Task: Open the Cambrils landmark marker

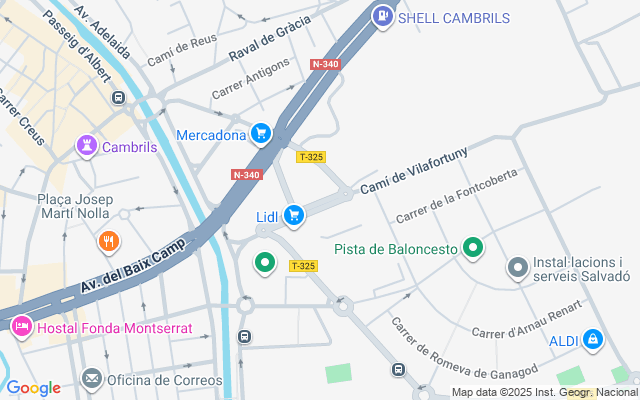Action: (x=87, y=146)
